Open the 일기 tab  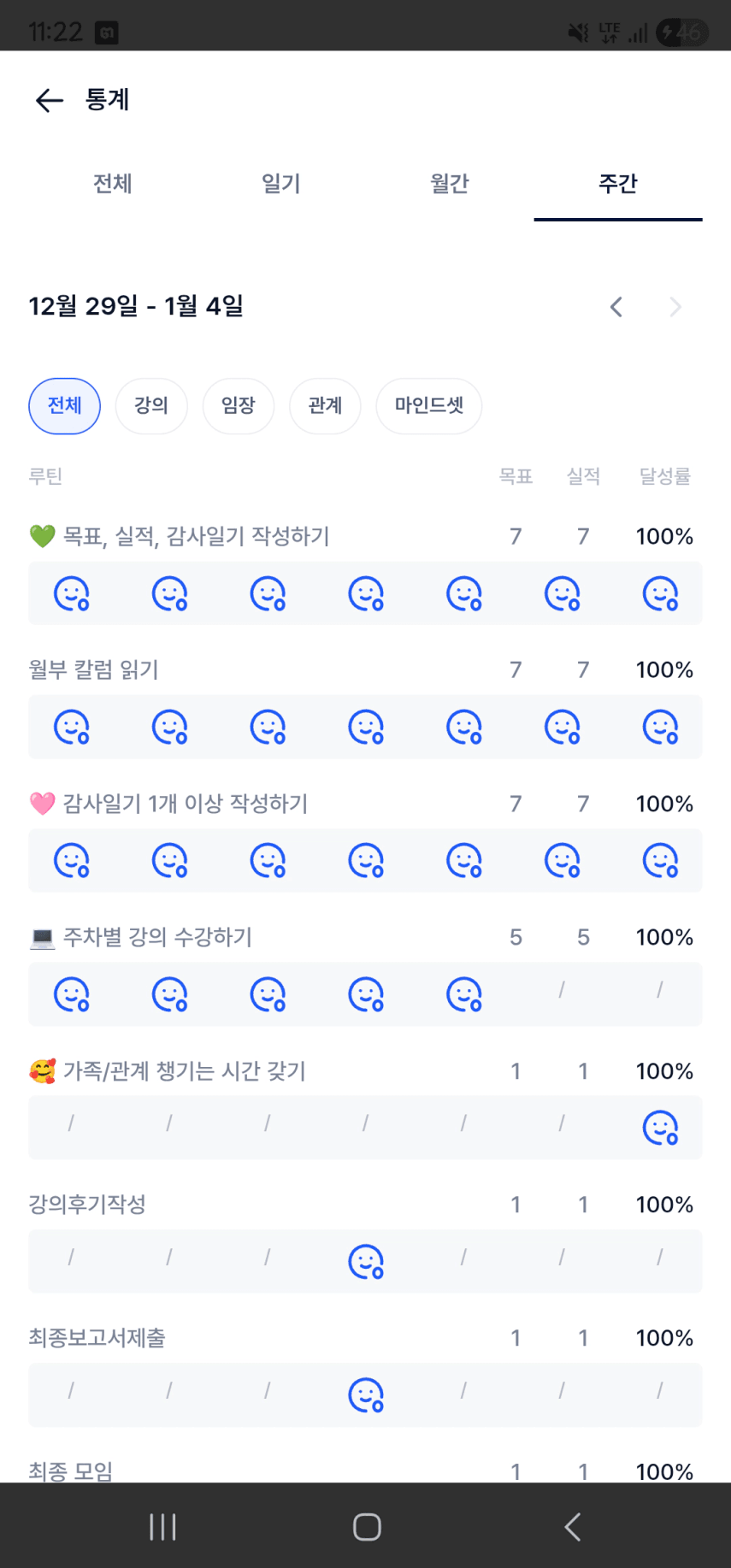coord(280,184)
